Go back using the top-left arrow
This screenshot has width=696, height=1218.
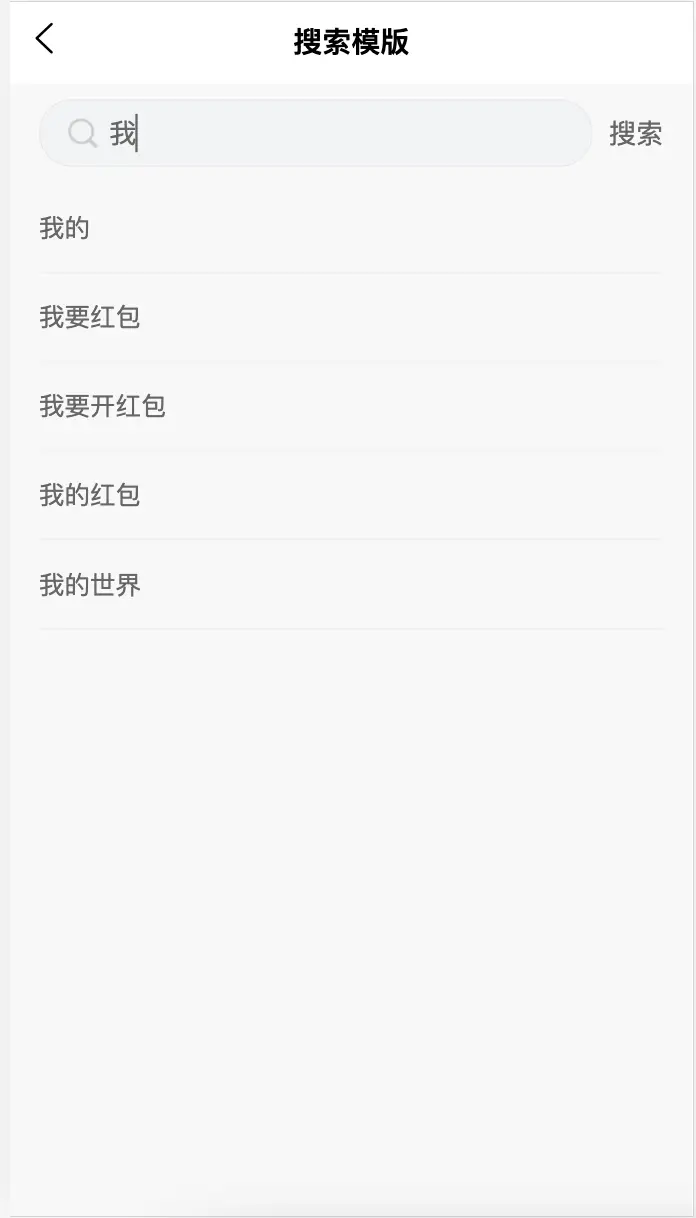44,40
